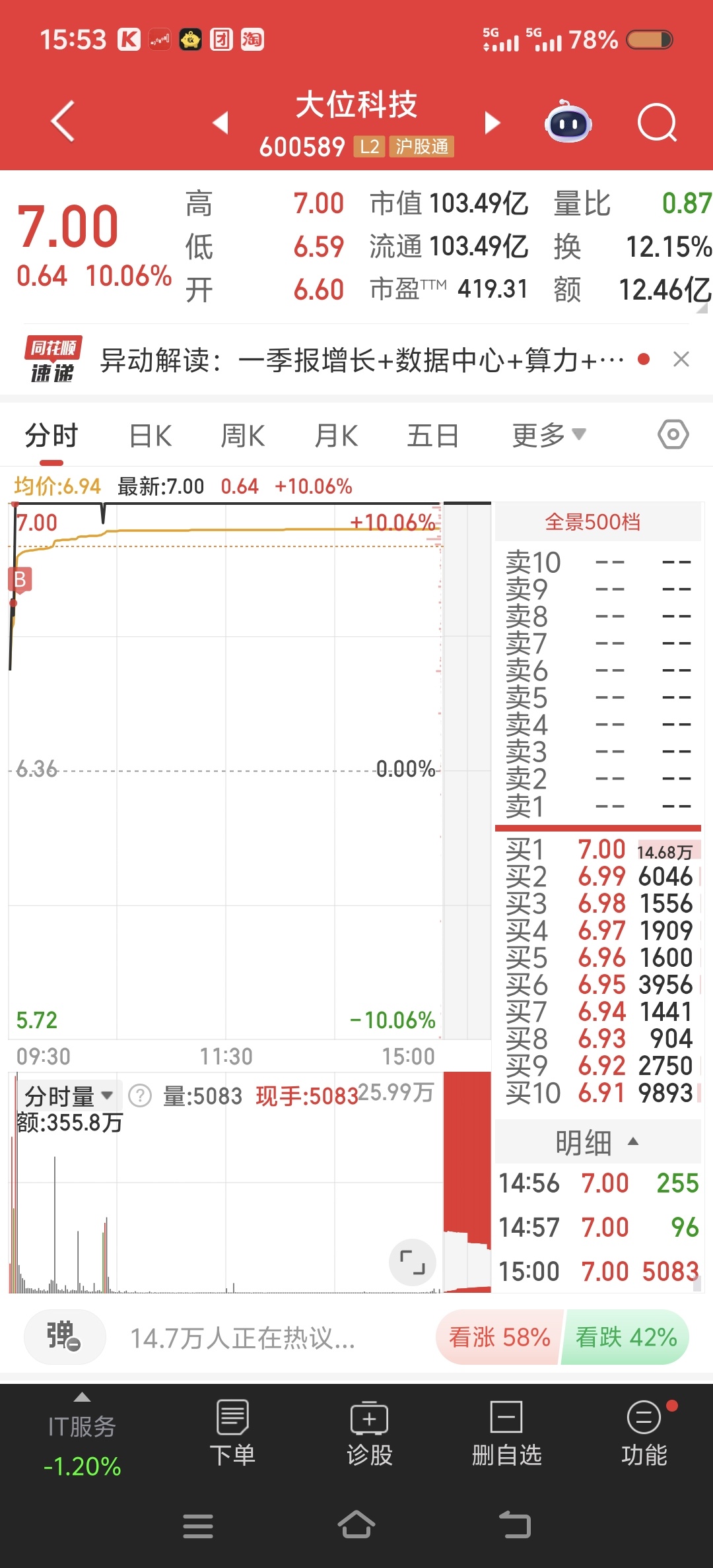Vote 看跌 42%
Image resolution: width=713 pixels, height=1568 pixels.
(x=626, y=1337)
